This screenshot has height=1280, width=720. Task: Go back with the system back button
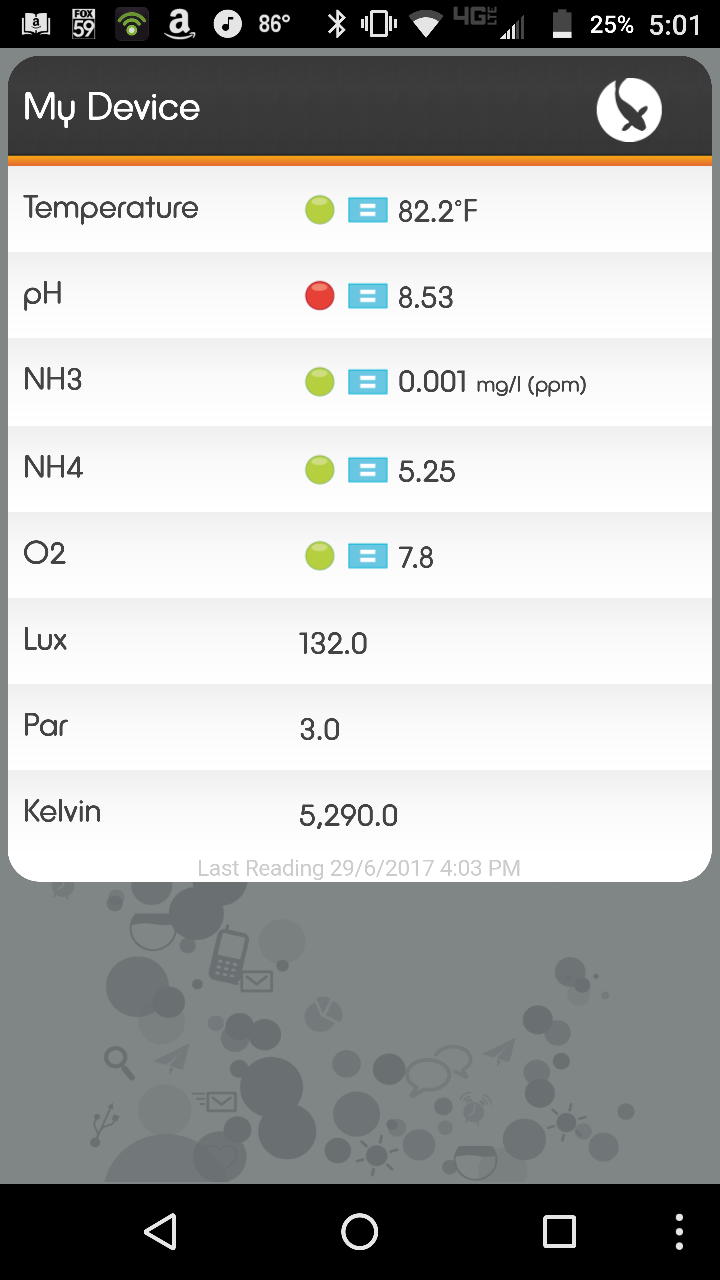[160, 1231]
